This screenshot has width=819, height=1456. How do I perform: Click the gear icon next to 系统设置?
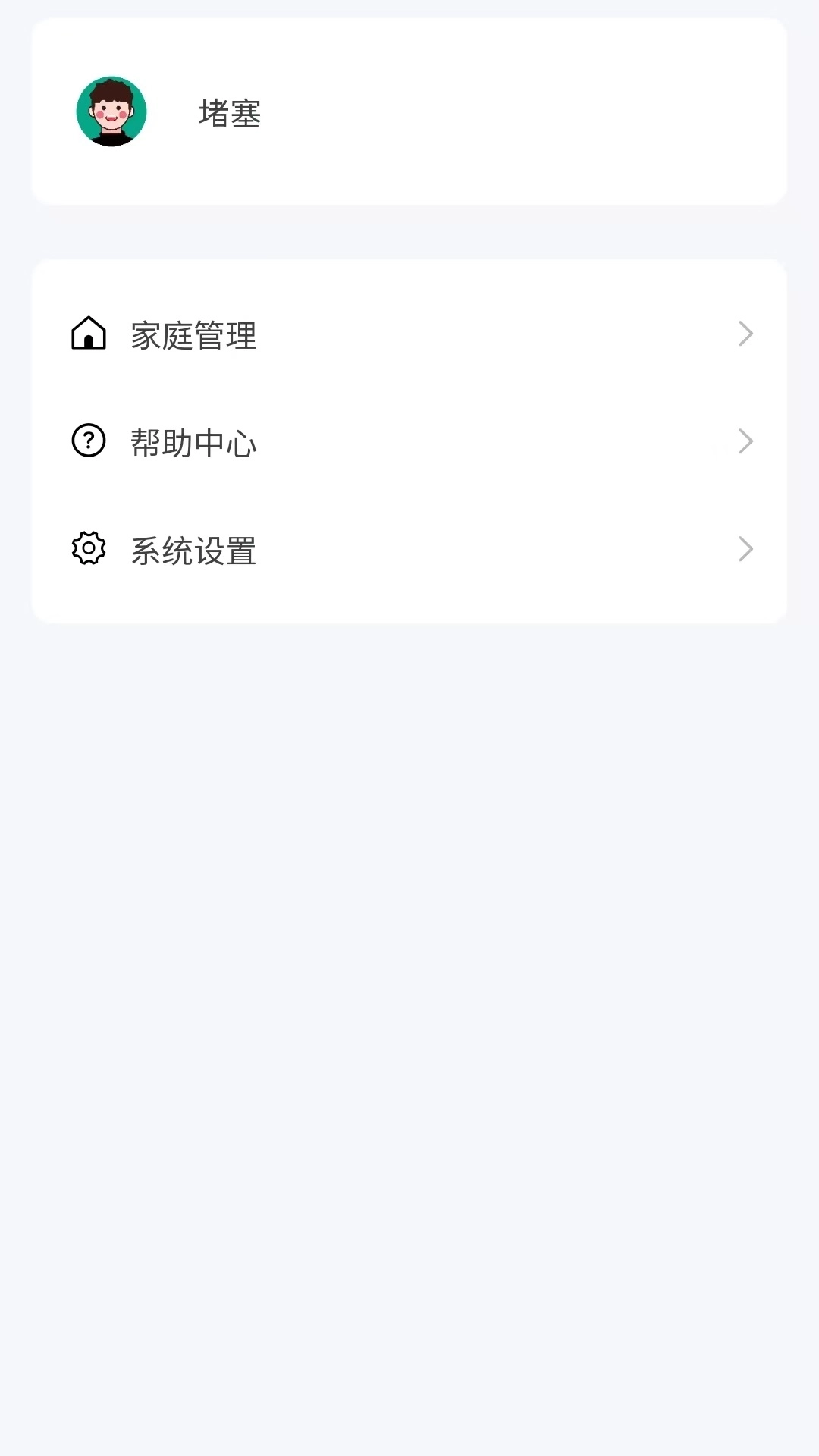tap(87, 549)
